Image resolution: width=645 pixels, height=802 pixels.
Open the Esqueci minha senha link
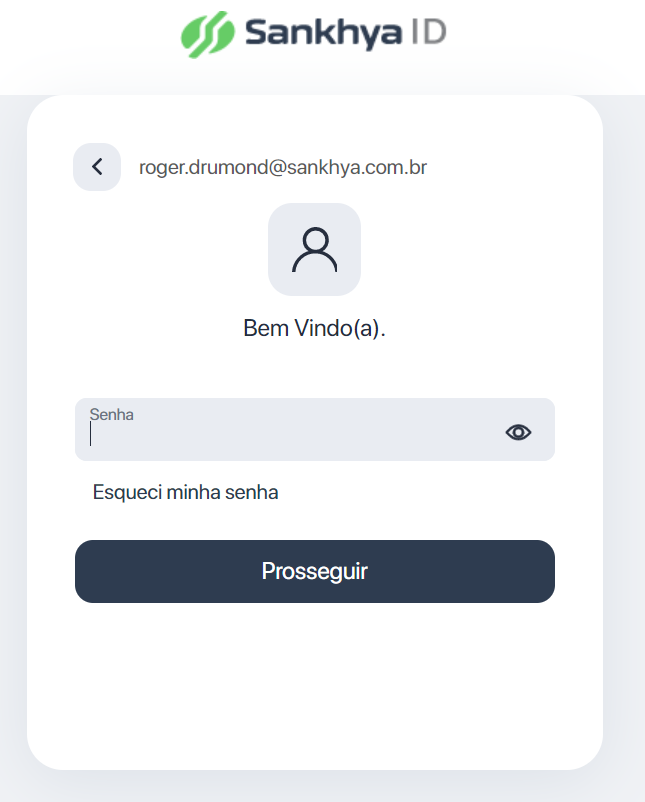click(x=185, y=492)
